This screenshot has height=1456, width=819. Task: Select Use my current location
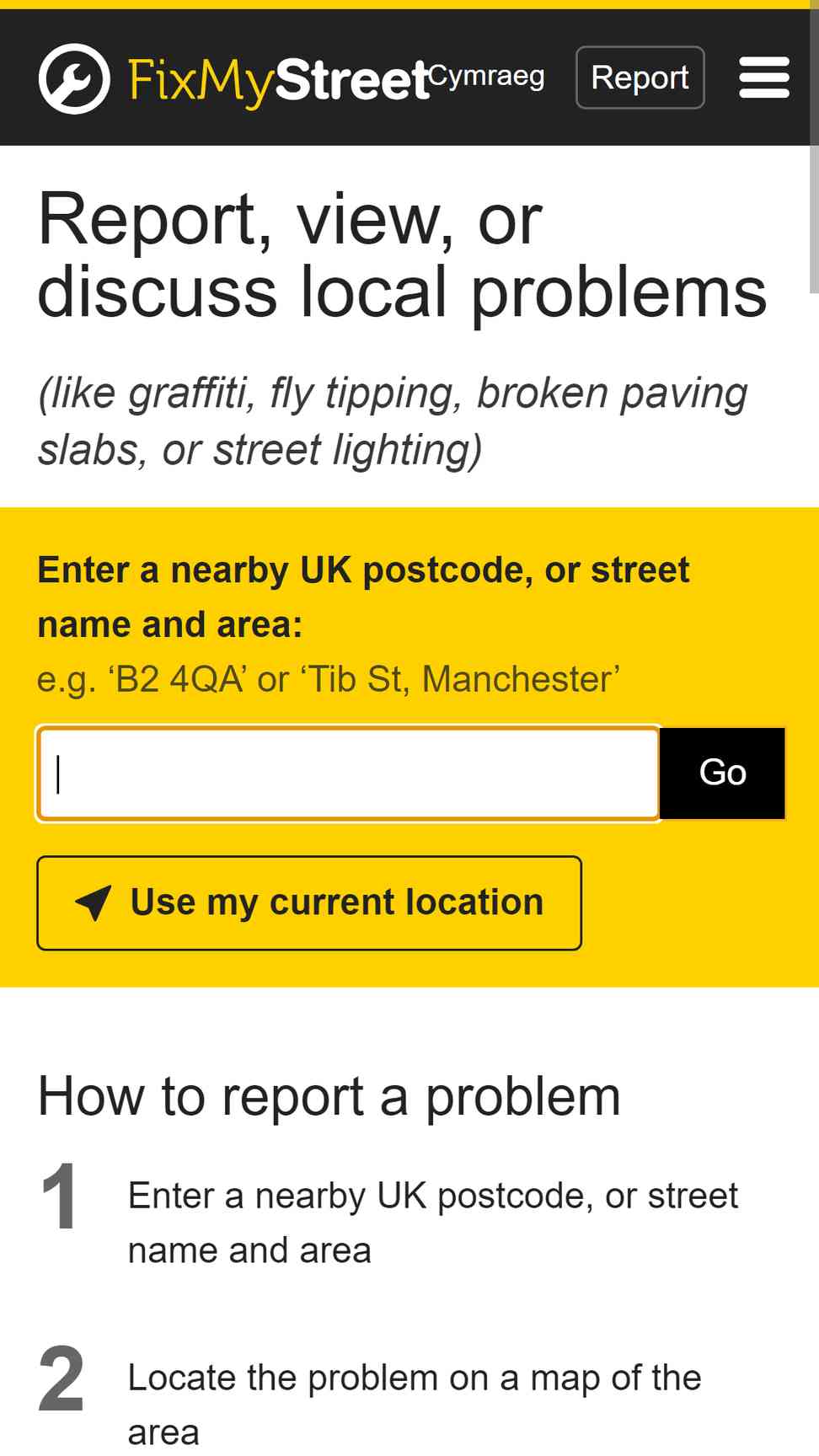pyautogui.click(x=309, y=903)
